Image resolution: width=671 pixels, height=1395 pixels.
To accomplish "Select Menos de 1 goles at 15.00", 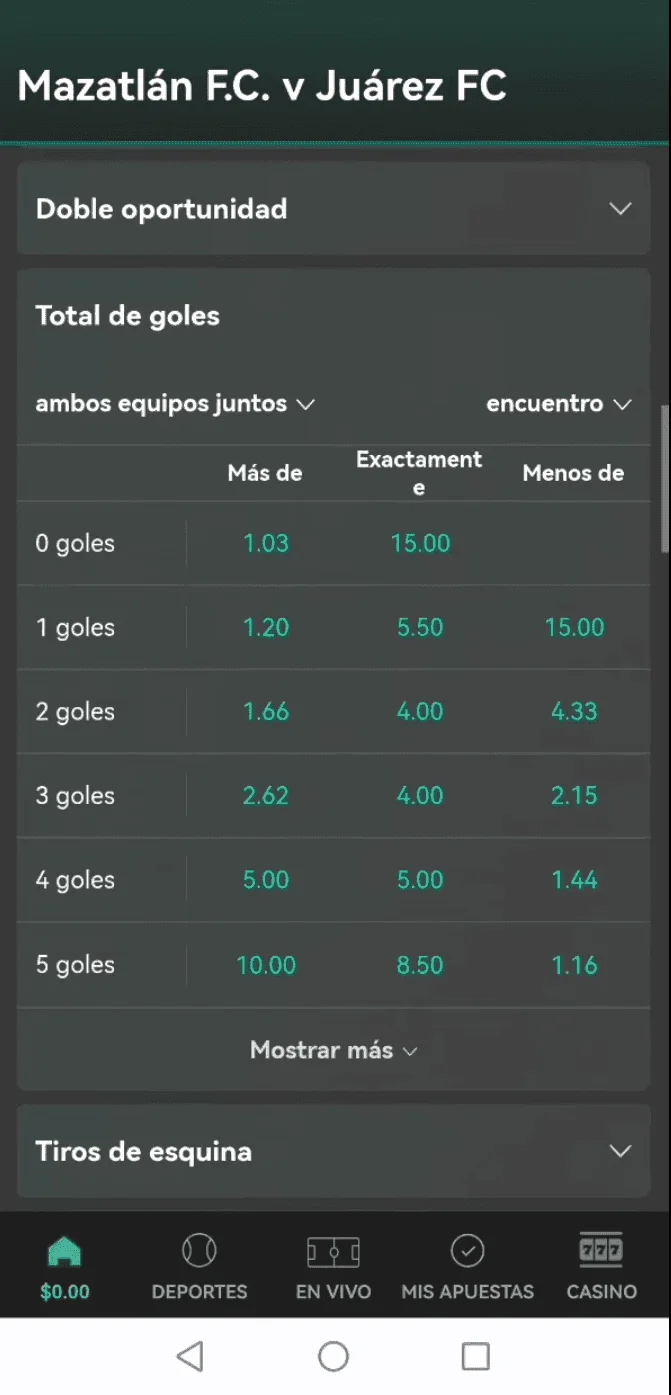I will point(574,628).
